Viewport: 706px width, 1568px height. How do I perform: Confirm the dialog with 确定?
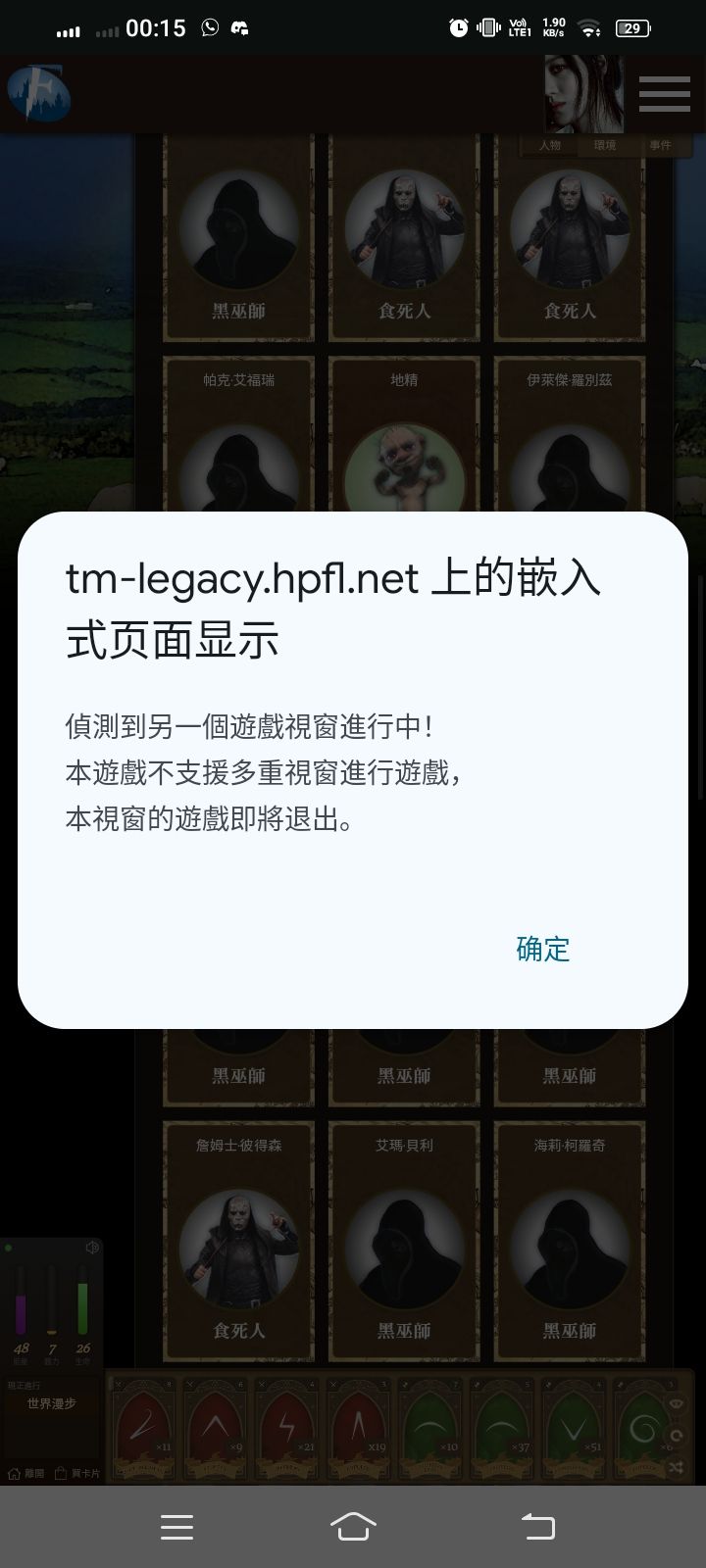[542, 949]
